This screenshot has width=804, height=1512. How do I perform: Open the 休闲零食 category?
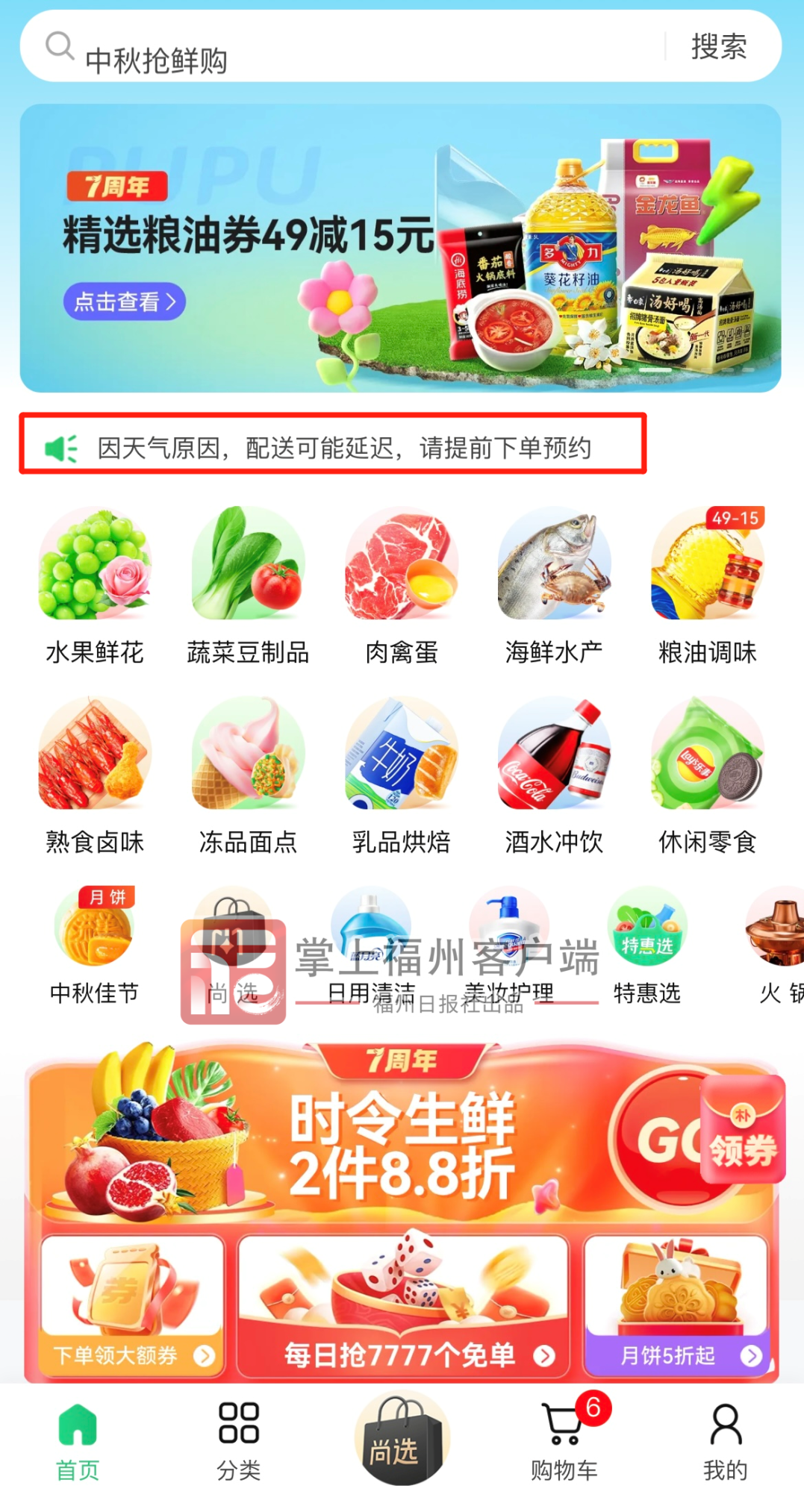pyautogui.click(x=707, y=776)
